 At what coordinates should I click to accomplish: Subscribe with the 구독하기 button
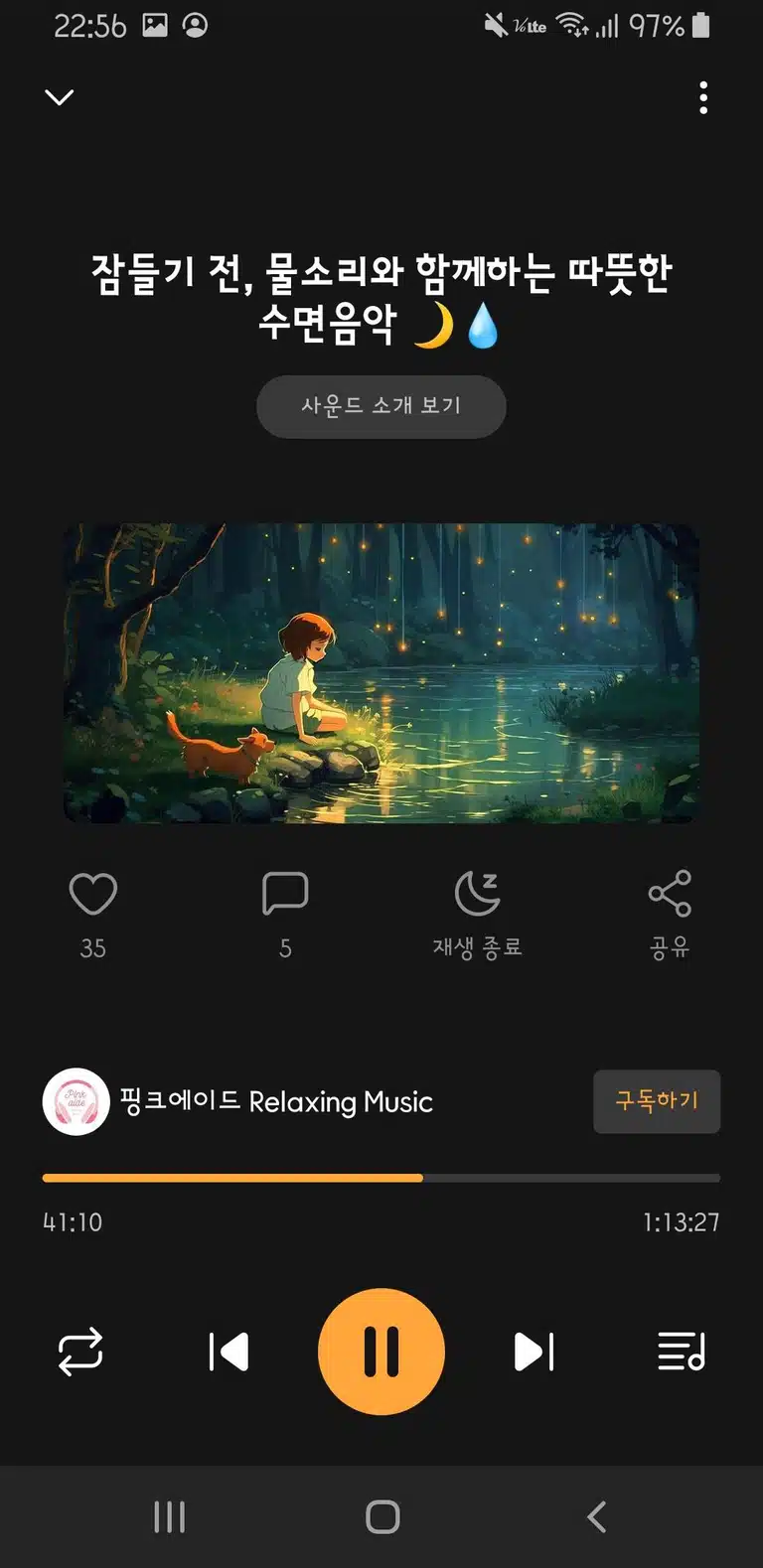coord(657,1101)
